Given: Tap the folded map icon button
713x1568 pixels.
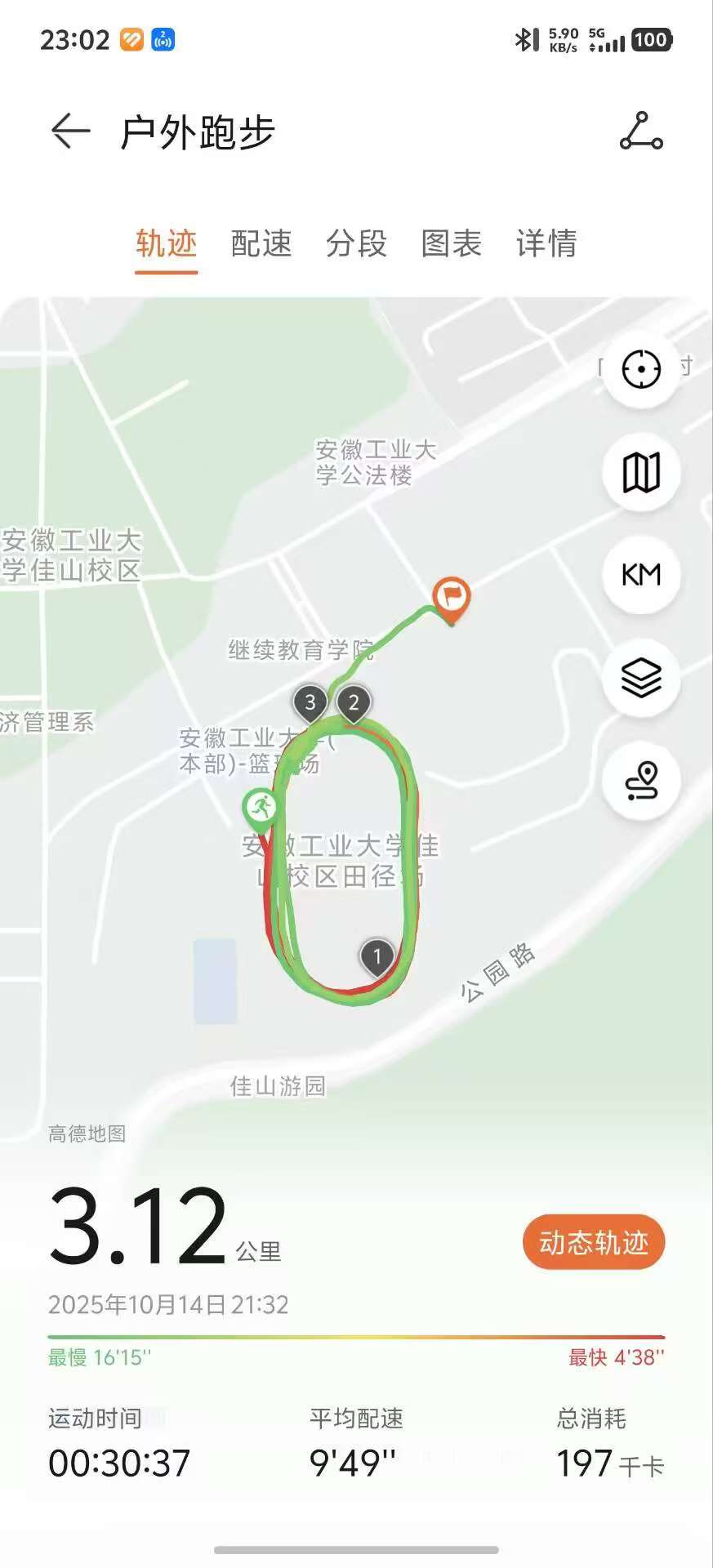Looking at the screenshot, I should (x=641, y=473).
